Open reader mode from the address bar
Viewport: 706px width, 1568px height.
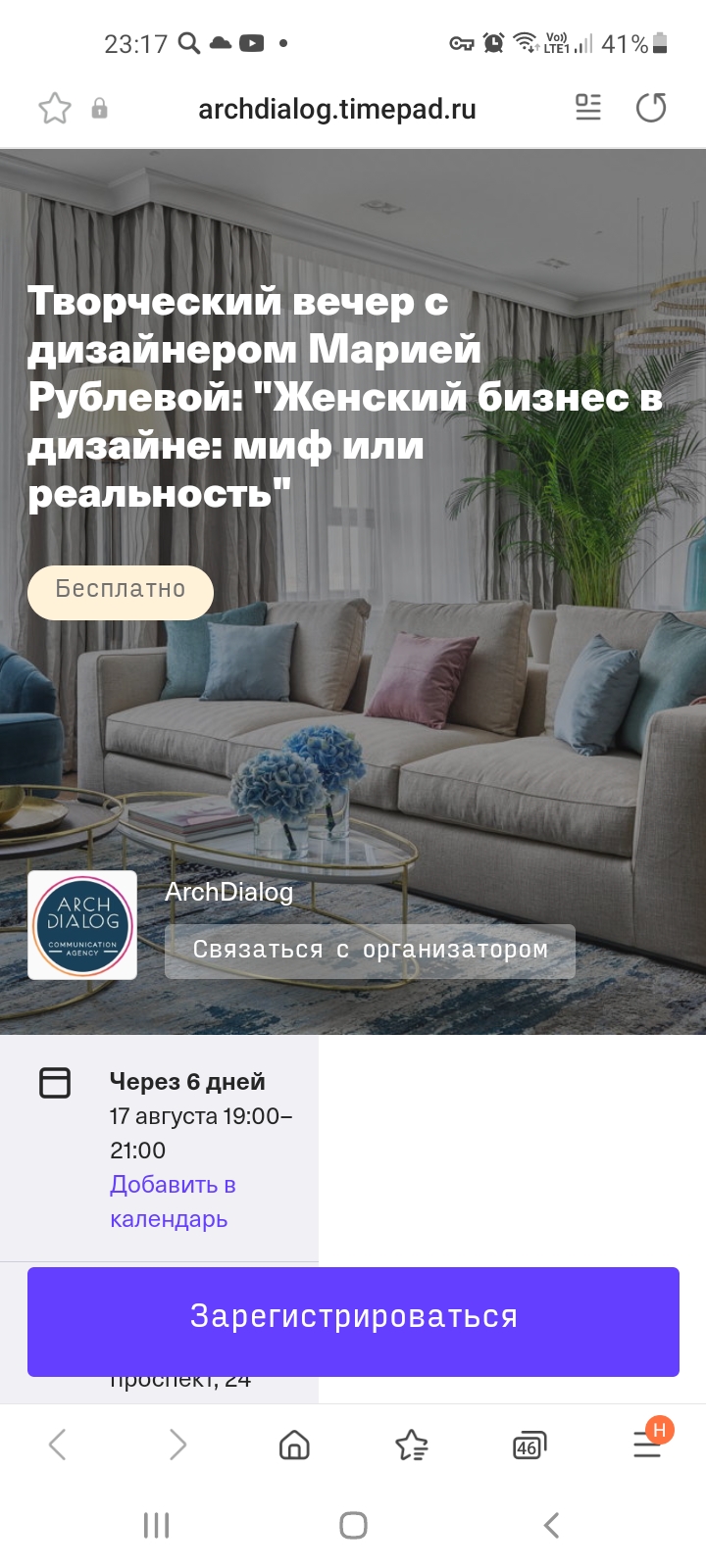(x=588, y=108)
